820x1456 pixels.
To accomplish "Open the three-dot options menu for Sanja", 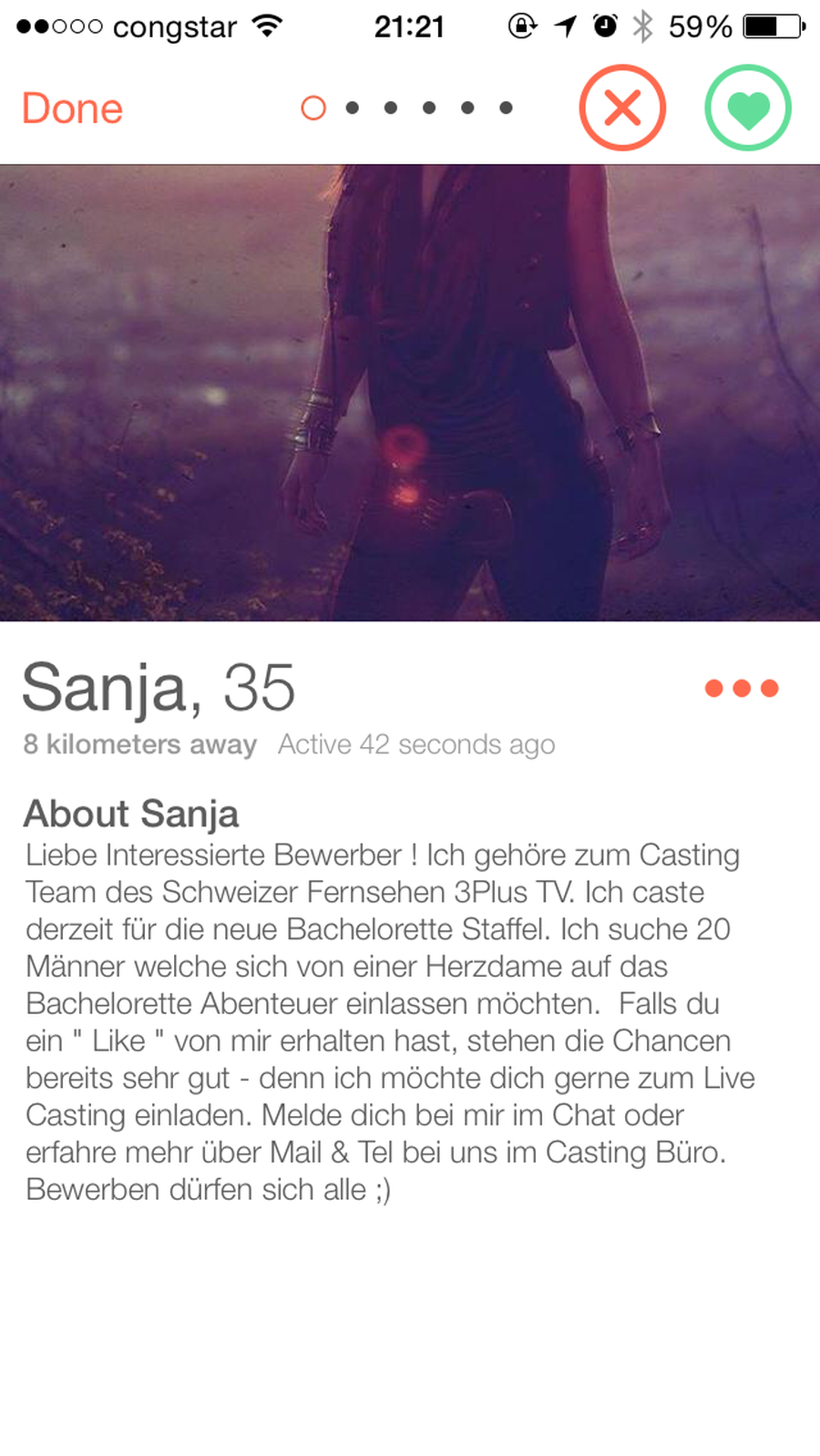I will pyautogui.click(x=742, y=688).
